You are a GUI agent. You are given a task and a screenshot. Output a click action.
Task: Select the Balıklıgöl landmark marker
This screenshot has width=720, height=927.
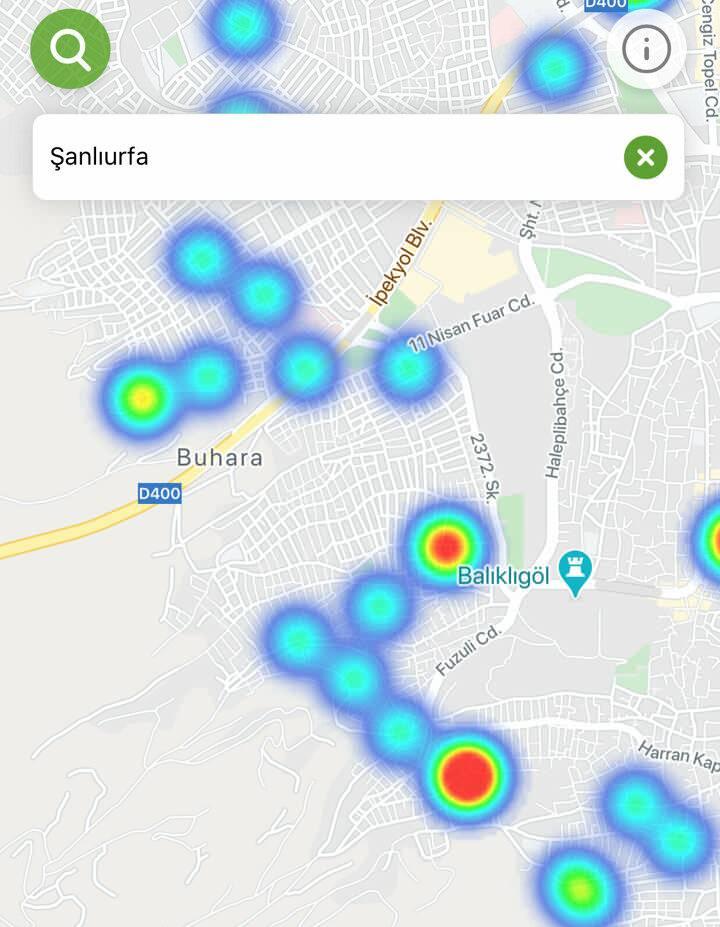click(575, 574)
